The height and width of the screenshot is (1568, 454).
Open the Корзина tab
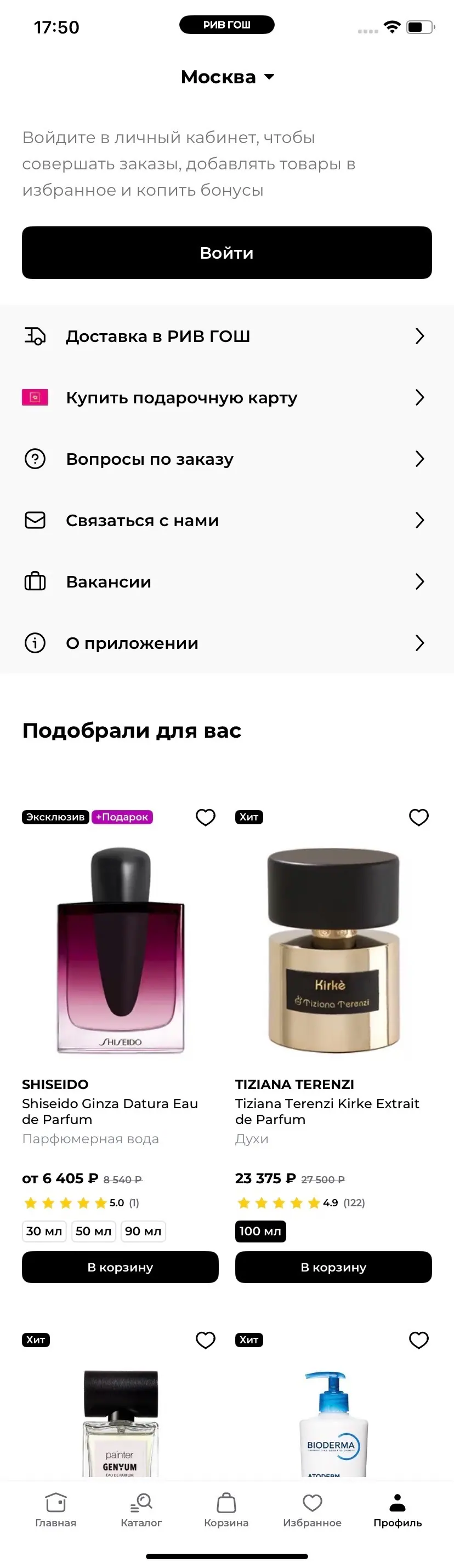[x=226, y=1510]
